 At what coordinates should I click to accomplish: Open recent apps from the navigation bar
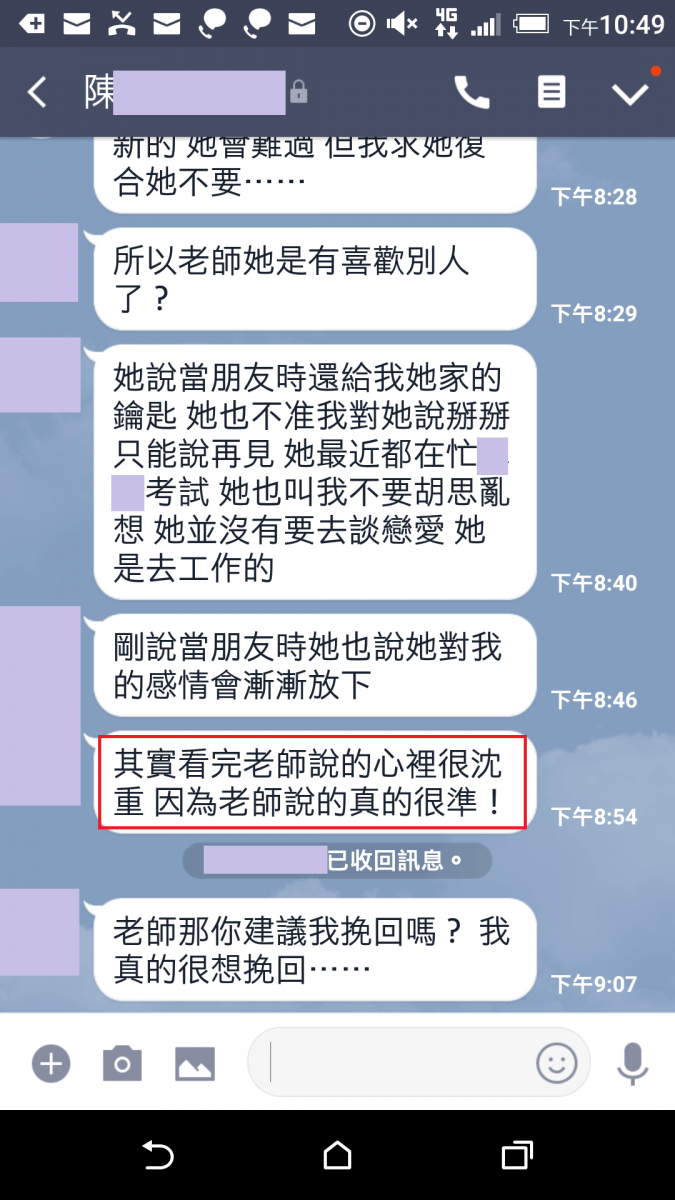(x=516, y=1156)
